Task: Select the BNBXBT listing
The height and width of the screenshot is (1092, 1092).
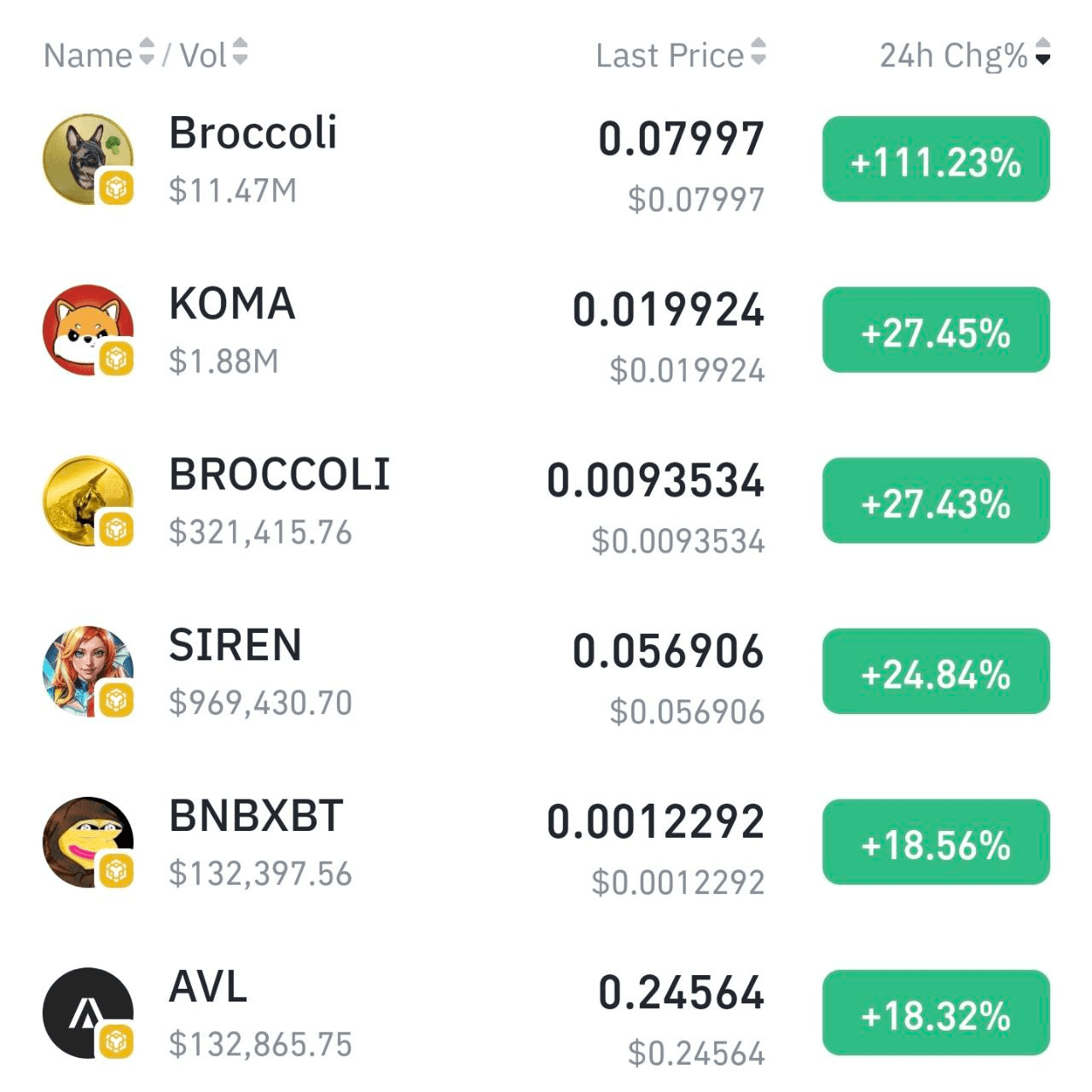Action: 256,842
